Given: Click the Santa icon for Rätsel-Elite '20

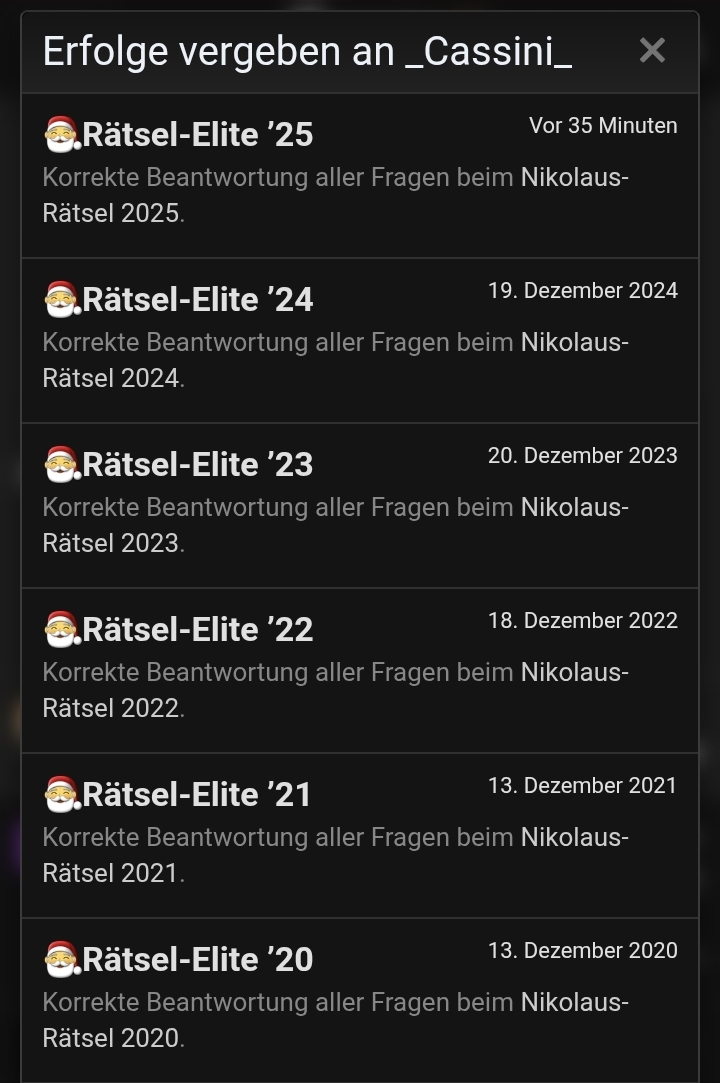Looking at the screenshot, I should tap(60, 956).
